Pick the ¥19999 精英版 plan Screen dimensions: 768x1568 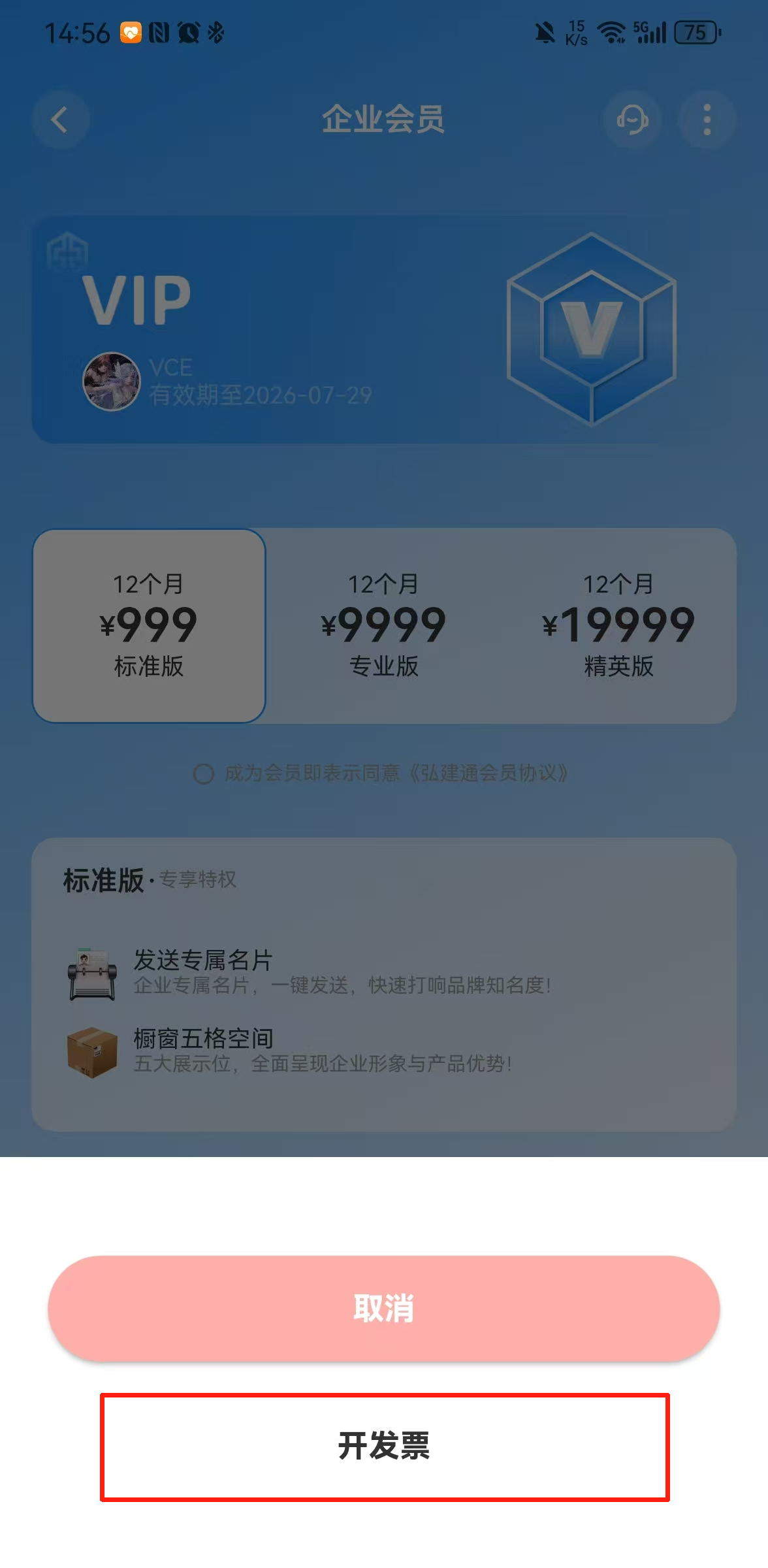pyautogui.click(x=618, y=626)
